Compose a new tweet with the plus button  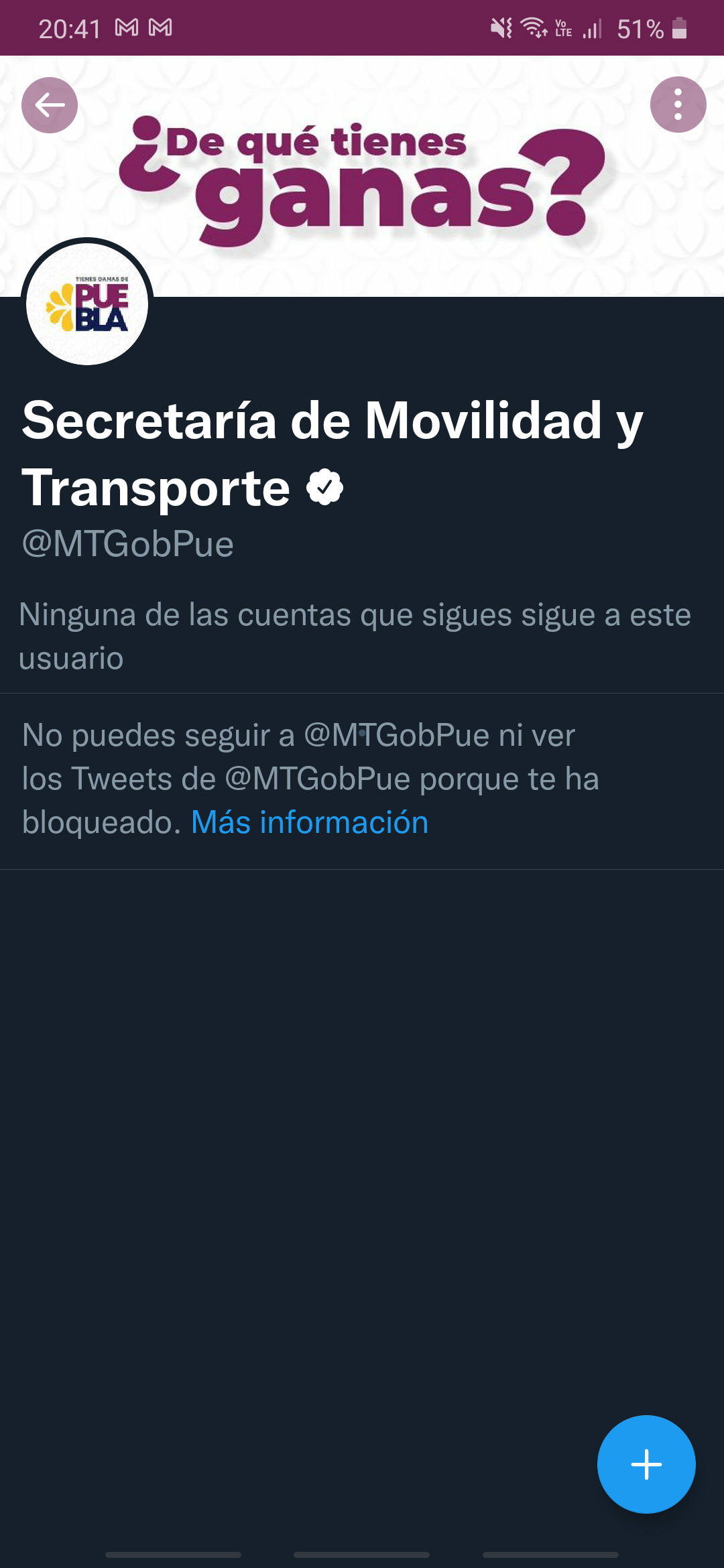coord(646,1464)
